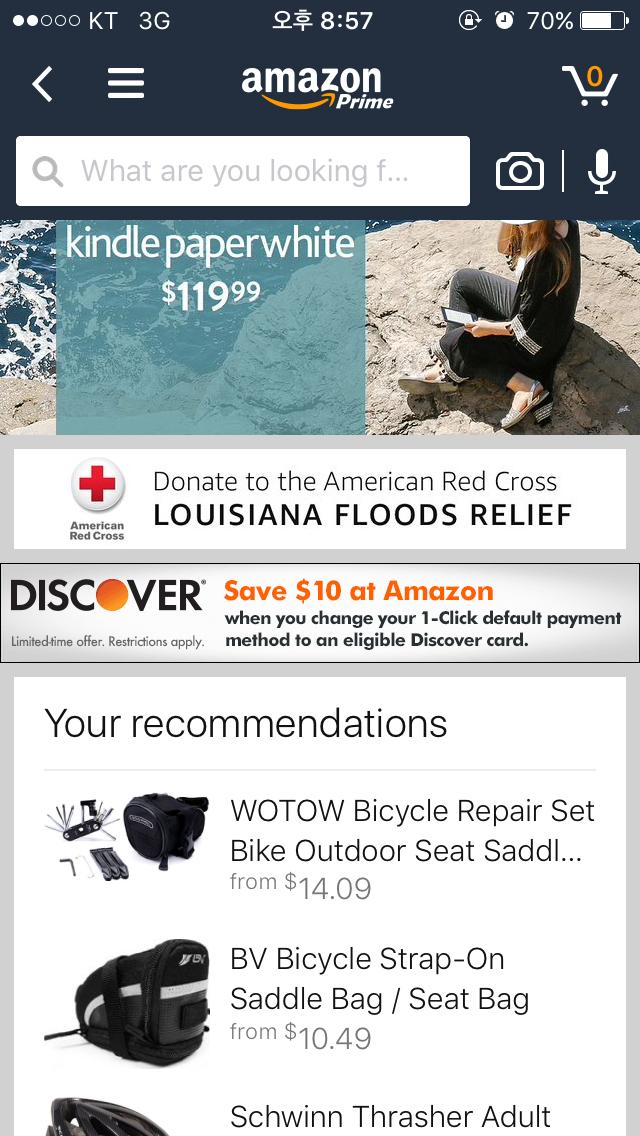Tap the 'What are you looking for' search box
This screenshot has height=1136, width=640.
243,171
